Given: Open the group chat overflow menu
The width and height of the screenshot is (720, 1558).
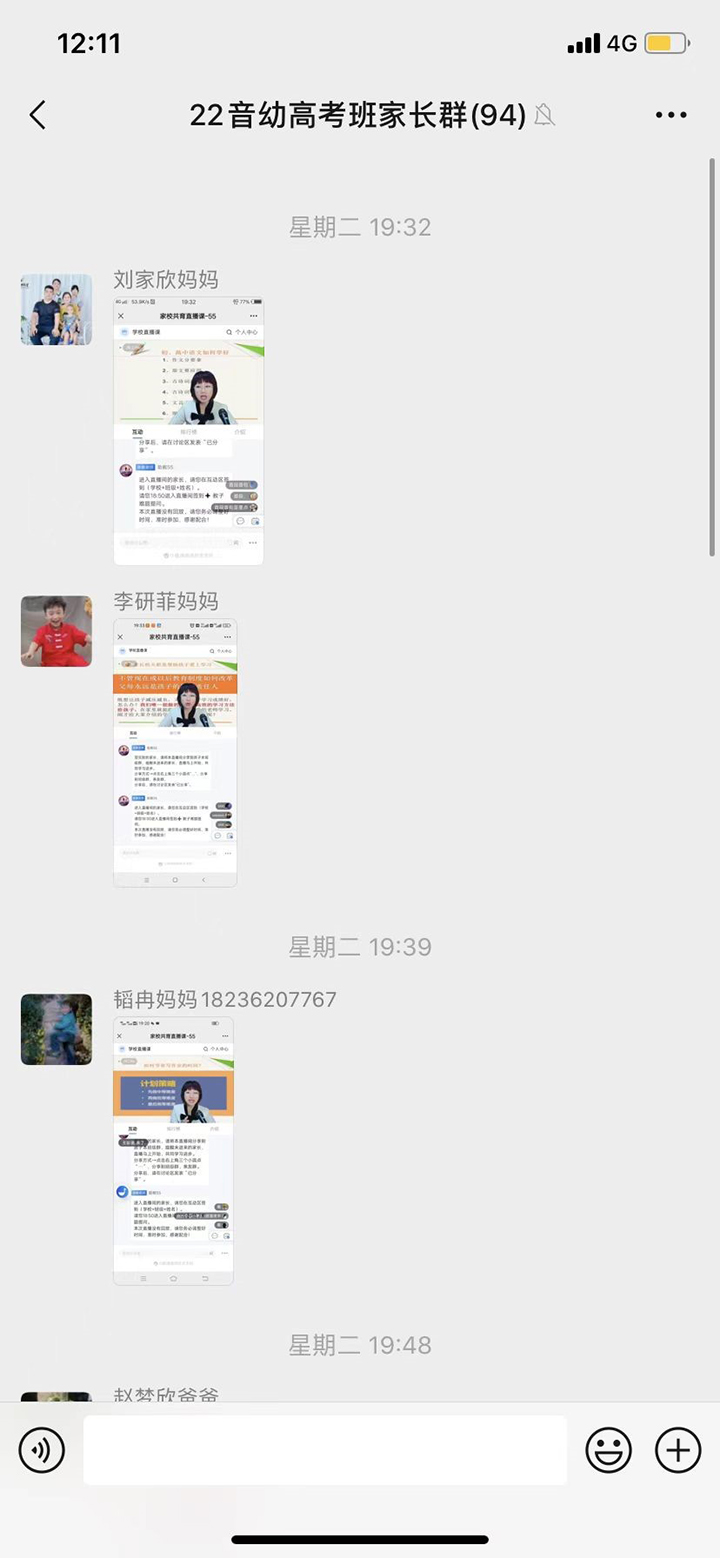Looking at the screenshot, I should click(671, 116).
